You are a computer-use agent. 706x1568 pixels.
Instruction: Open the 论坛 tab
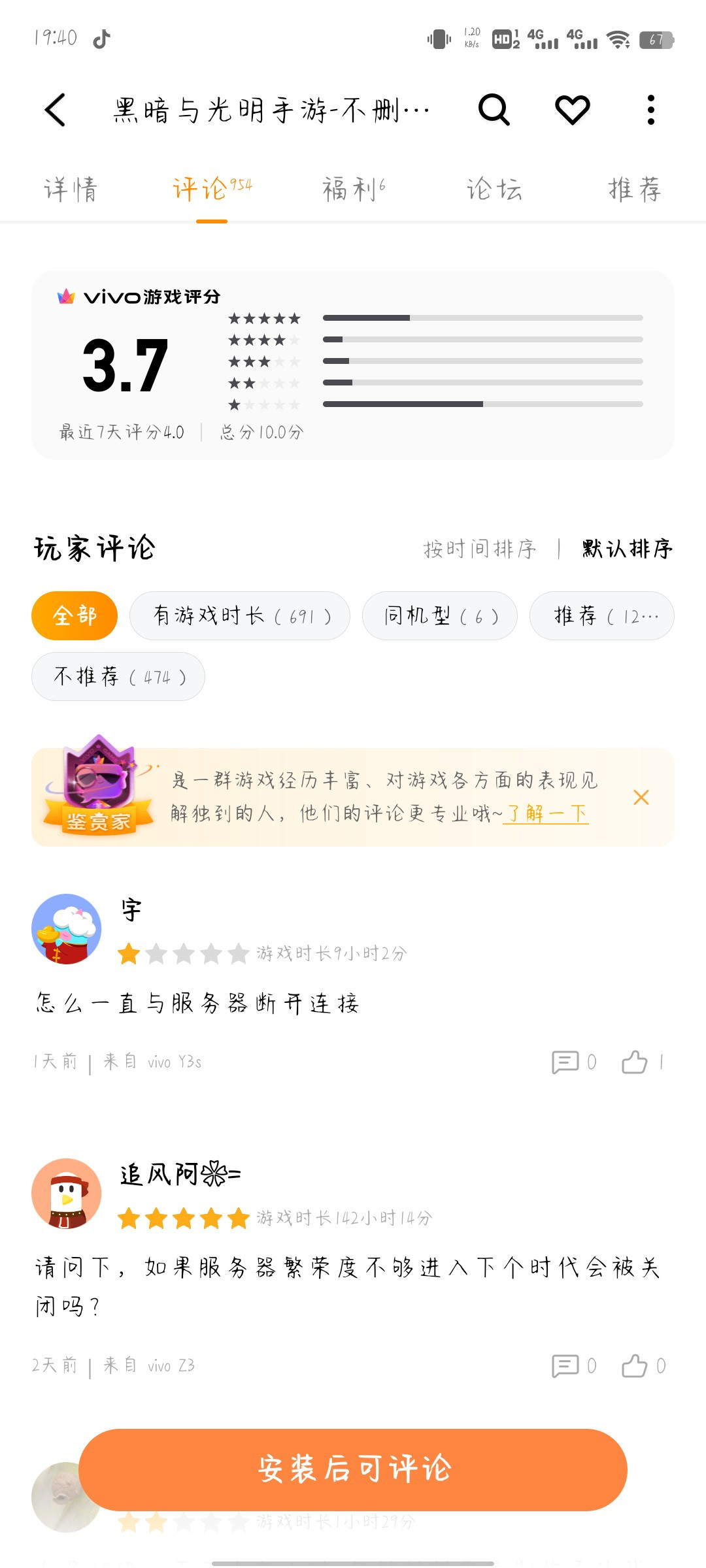click(494, 189)
